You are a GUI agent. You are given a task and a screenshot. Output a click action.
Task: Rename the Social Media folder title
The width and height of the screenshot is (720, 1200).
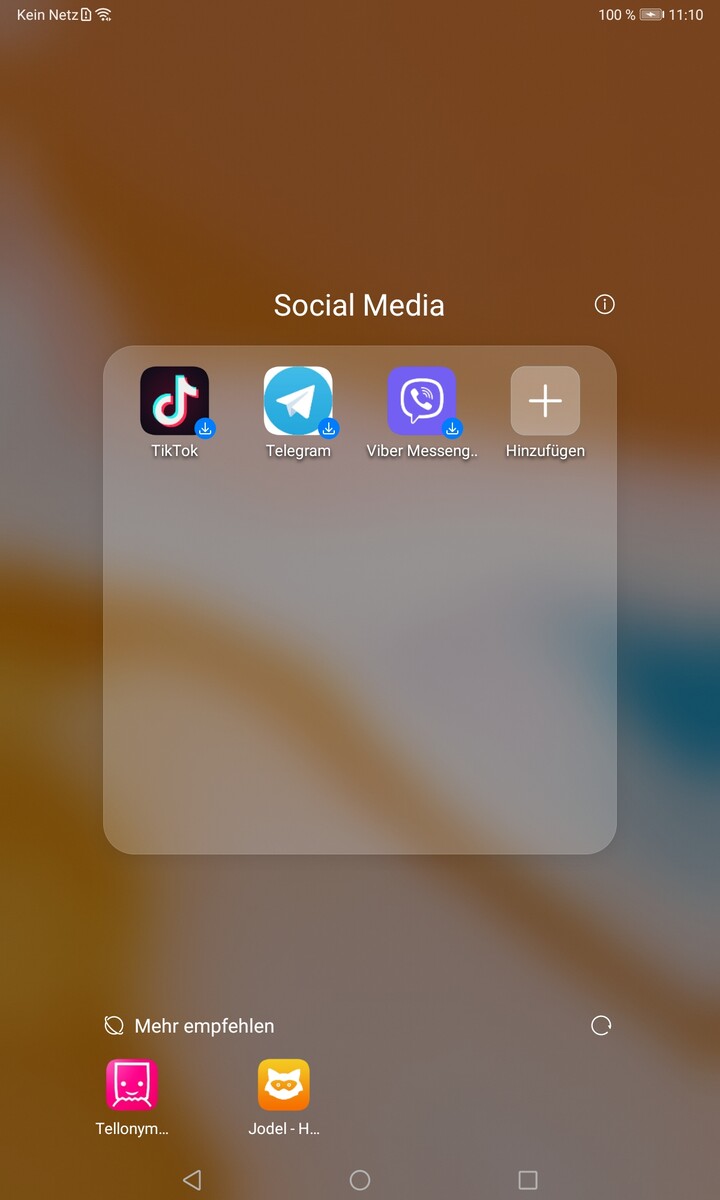(x=359, y=305)
